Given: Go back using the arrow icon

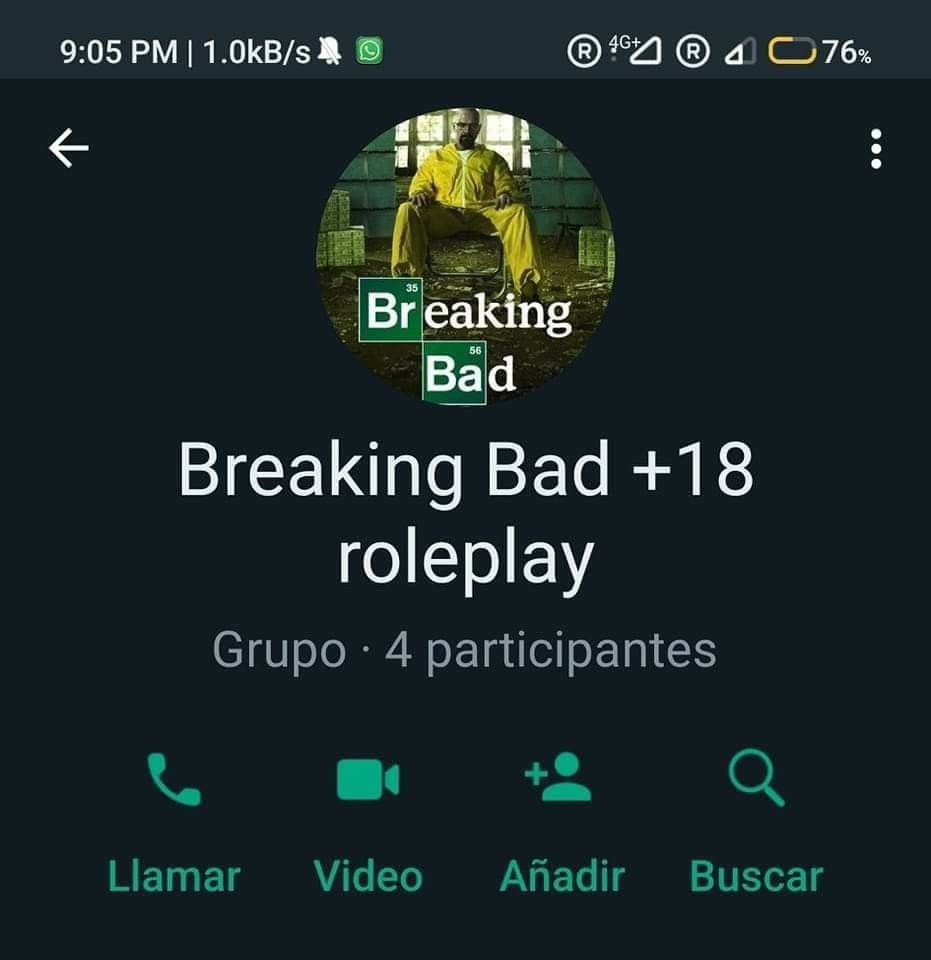Looking at the screenshot, I should [68, 149].
